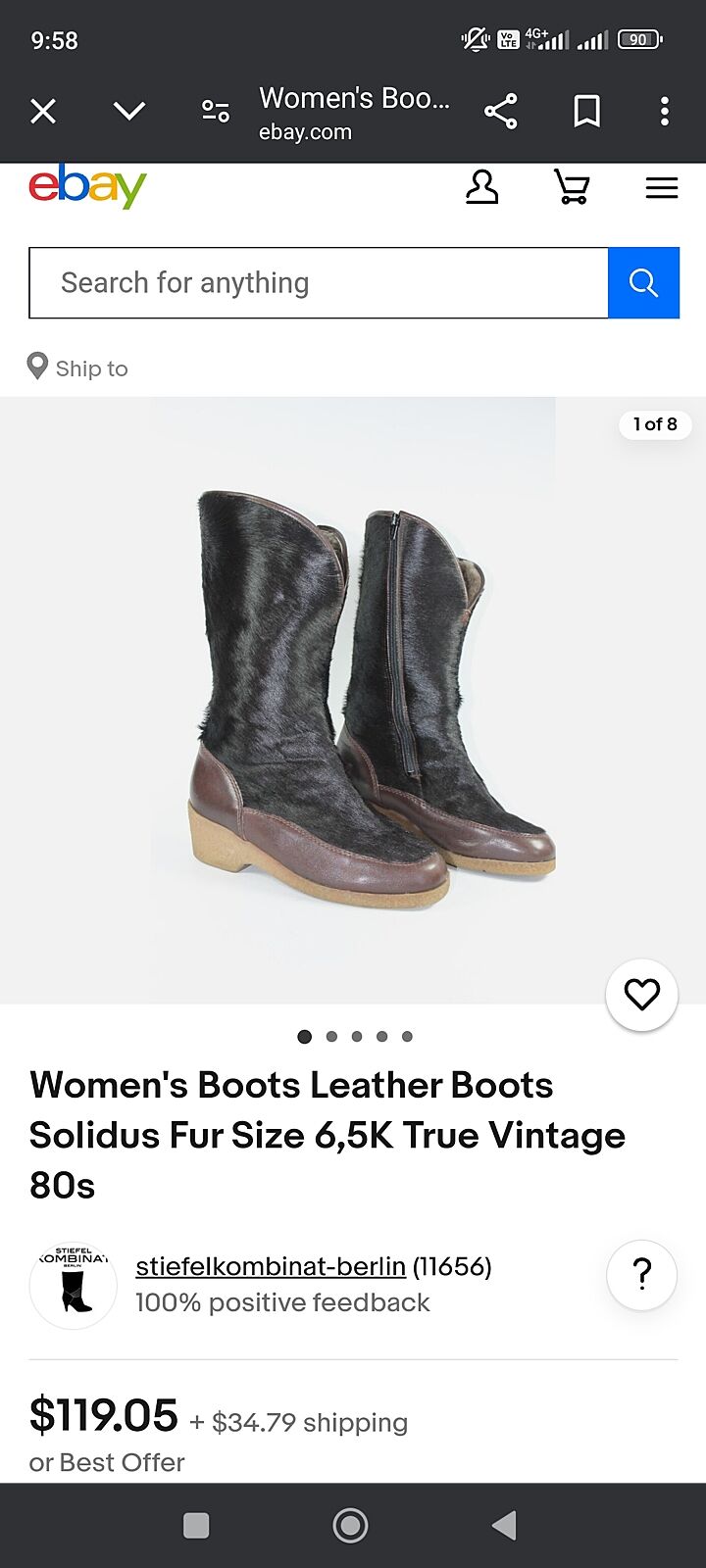
Task: Open the browser overflow menu
Action: 665,112
